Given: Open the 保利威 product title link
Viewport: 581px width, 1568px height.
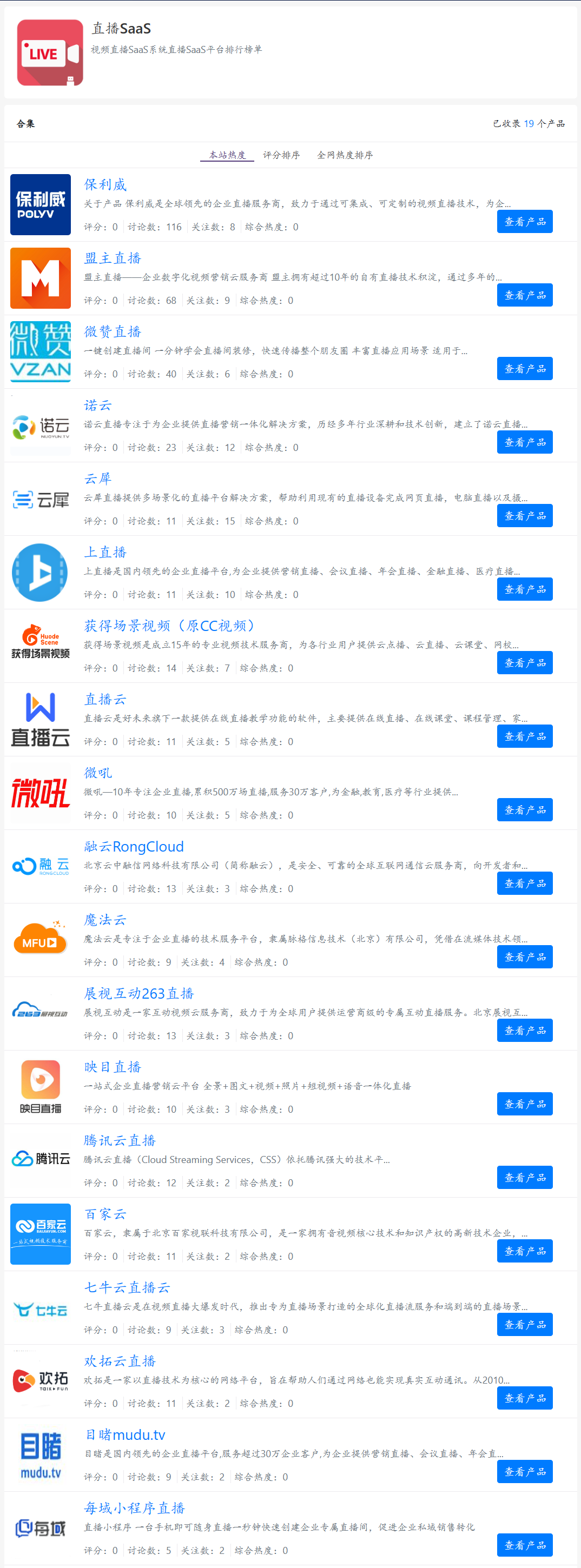Looking at the screenshot, I should (105, 184).
